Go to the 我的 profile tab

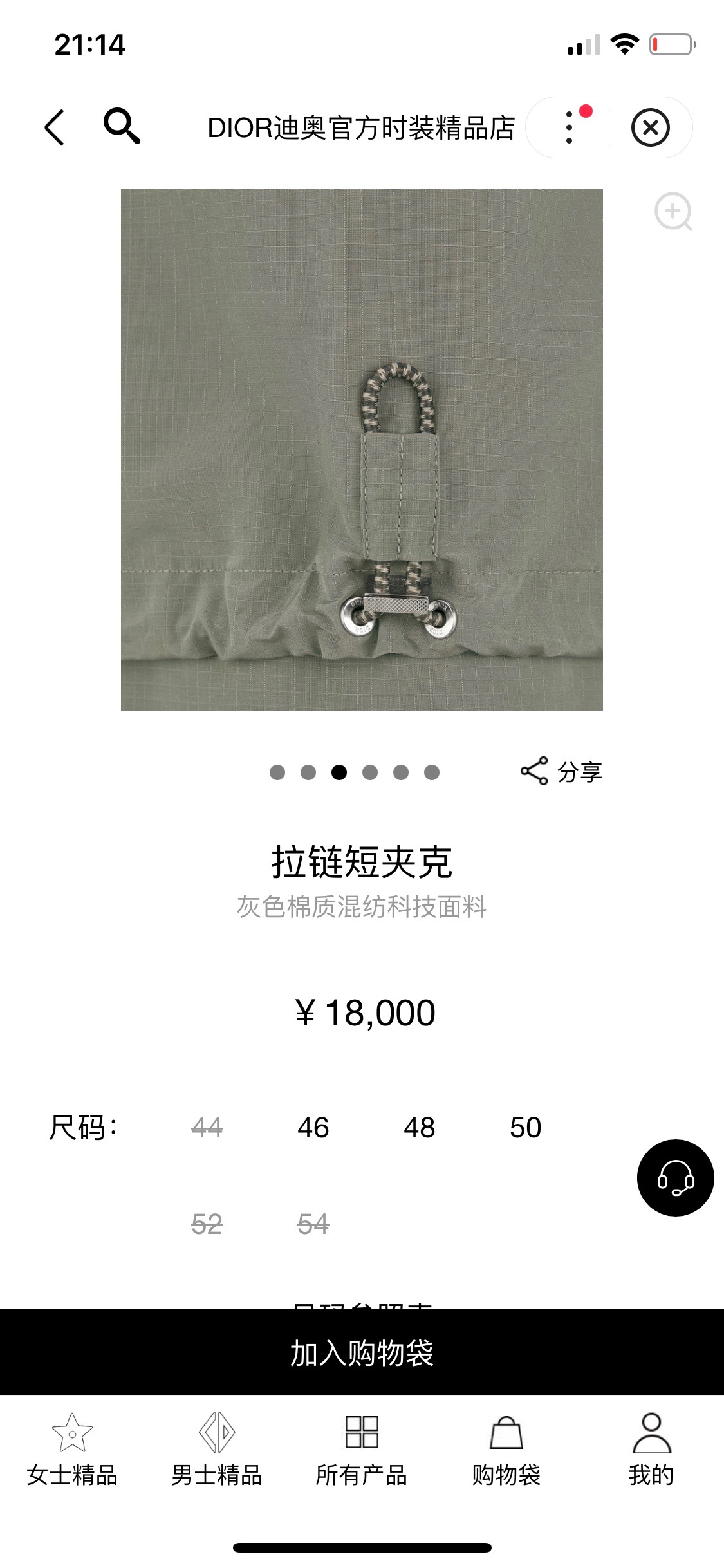(651, 1448)
